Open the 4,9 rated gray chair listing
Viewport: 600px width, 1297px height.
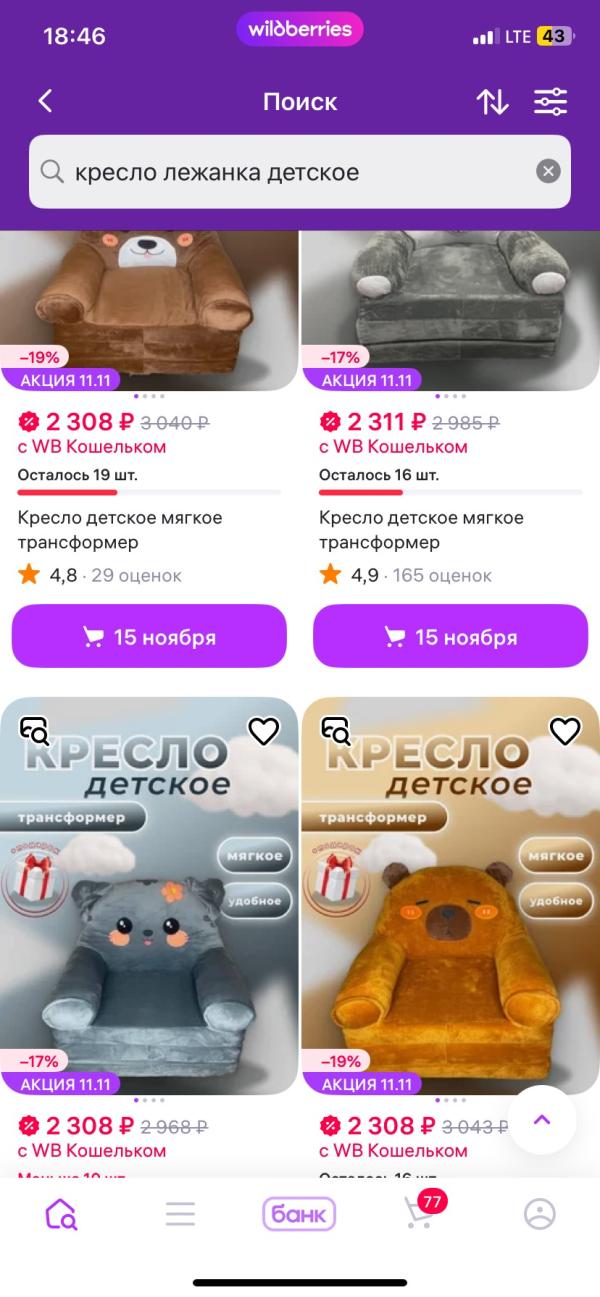pos(420,530)
